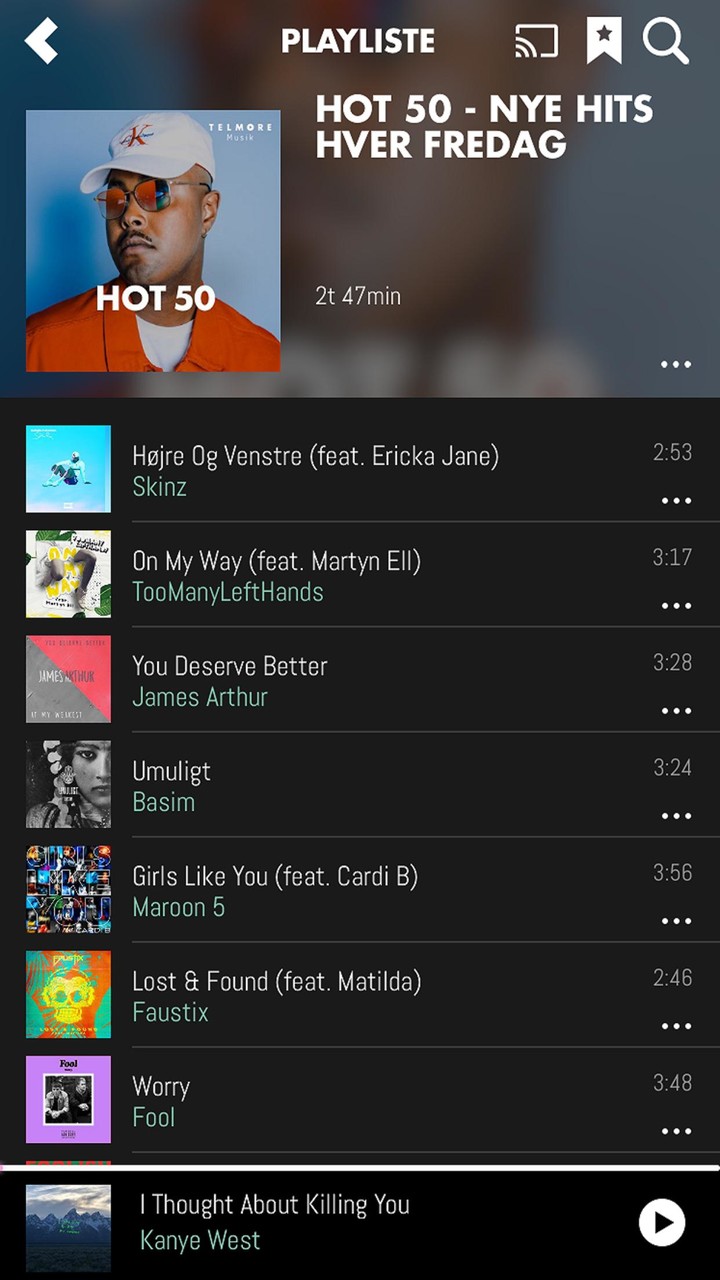Play Girls Like You by Maroon 5
The width and height of the screenshot is (720, 1280).
(275, 890)
